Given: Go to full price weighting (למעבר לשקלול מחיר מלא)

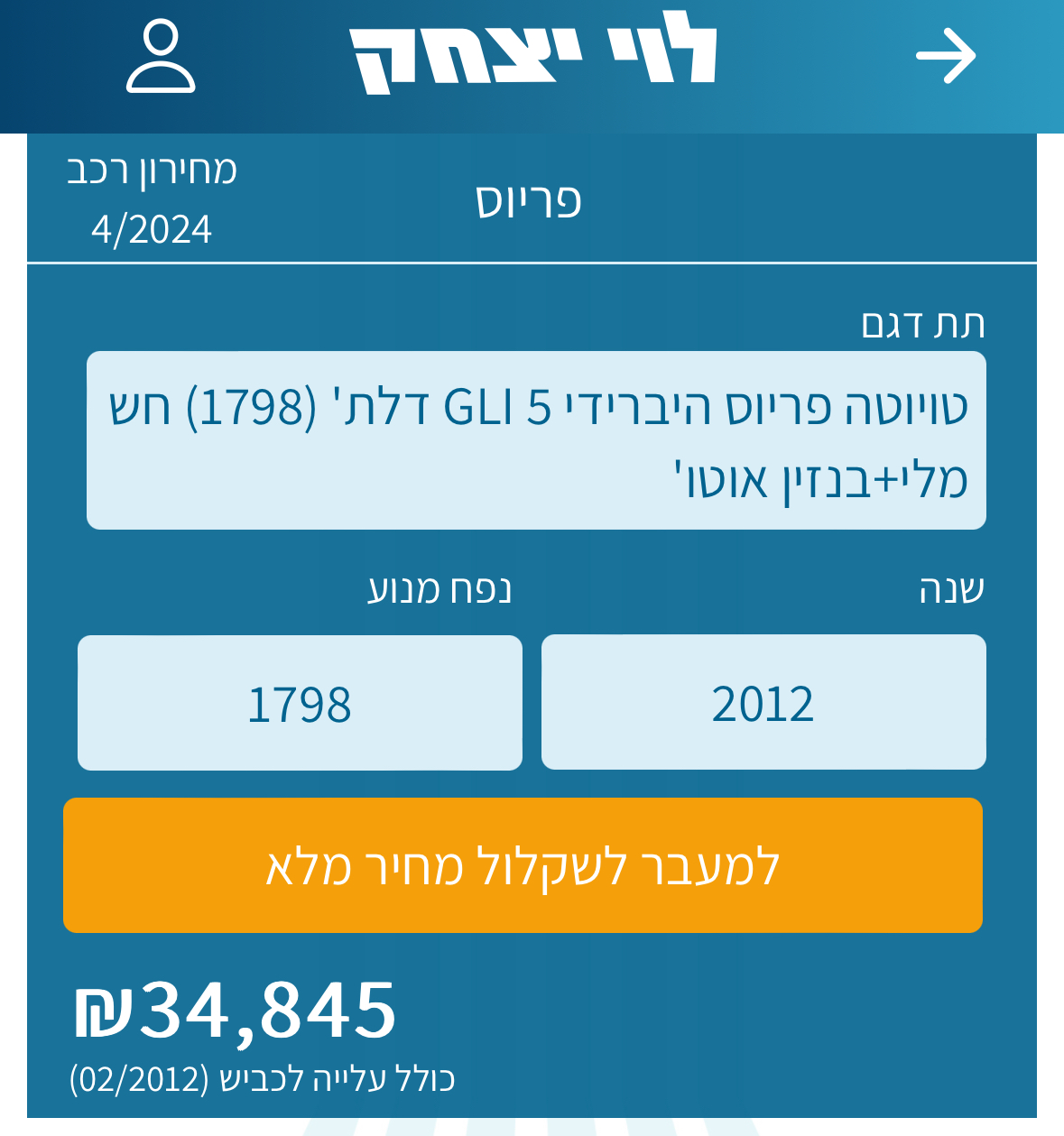Looking at the screenshot, I should [x=523, y=865].
